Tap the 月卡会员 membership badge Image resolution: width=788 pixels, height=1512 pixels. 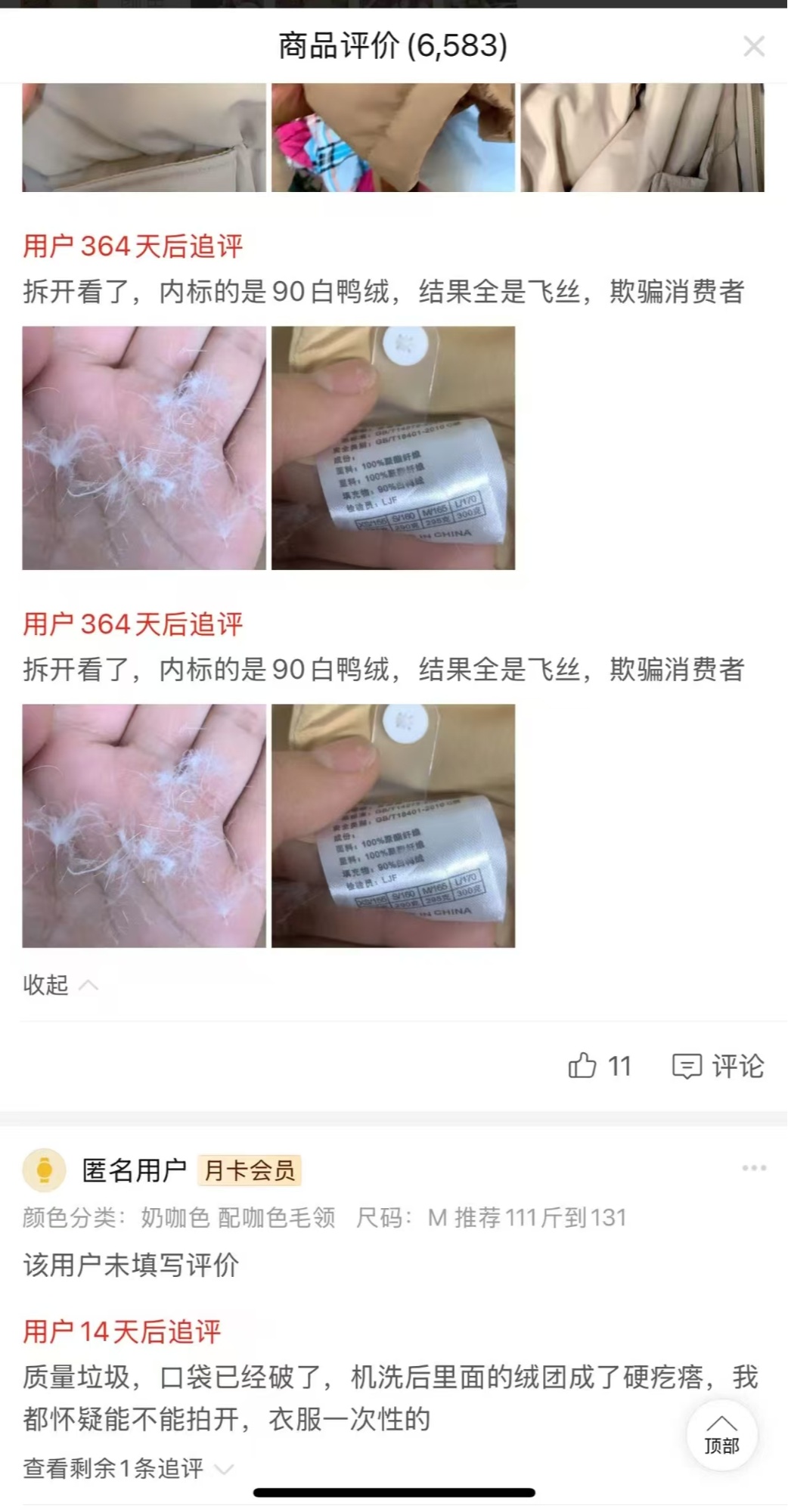point(250,1170)
